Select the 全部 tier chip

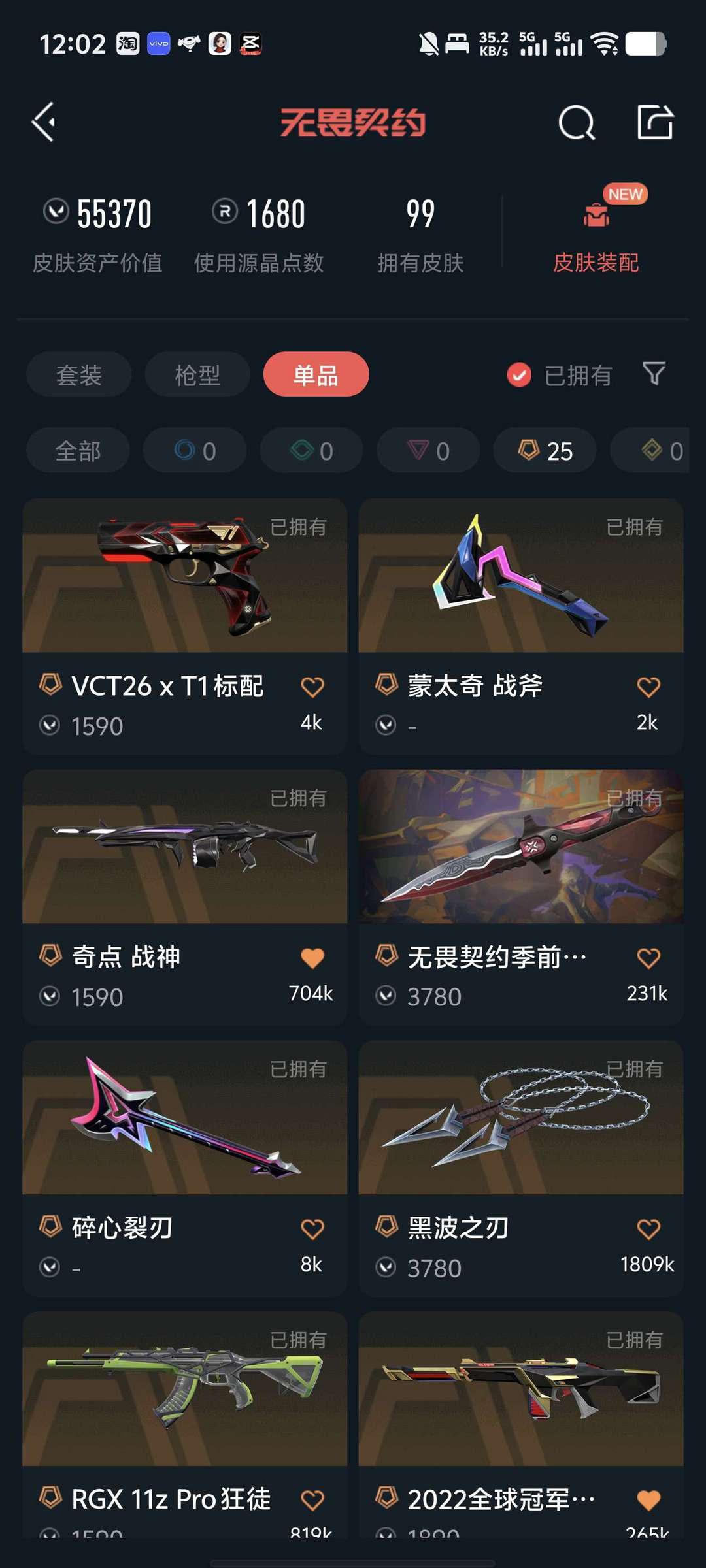coord(78,451)
